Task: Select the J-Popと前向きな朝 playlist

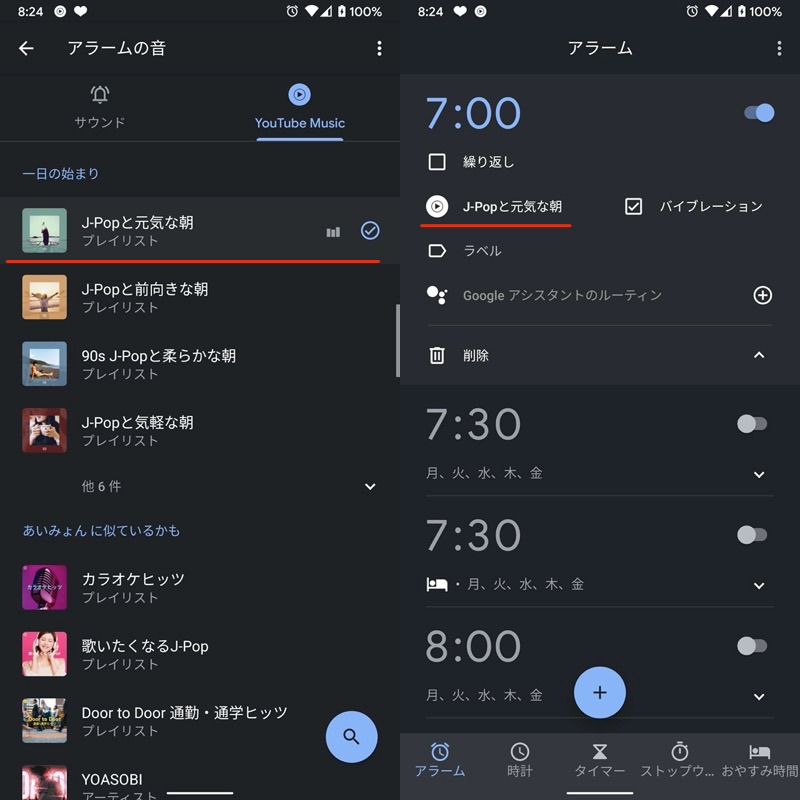Action: tap(145, 297)
